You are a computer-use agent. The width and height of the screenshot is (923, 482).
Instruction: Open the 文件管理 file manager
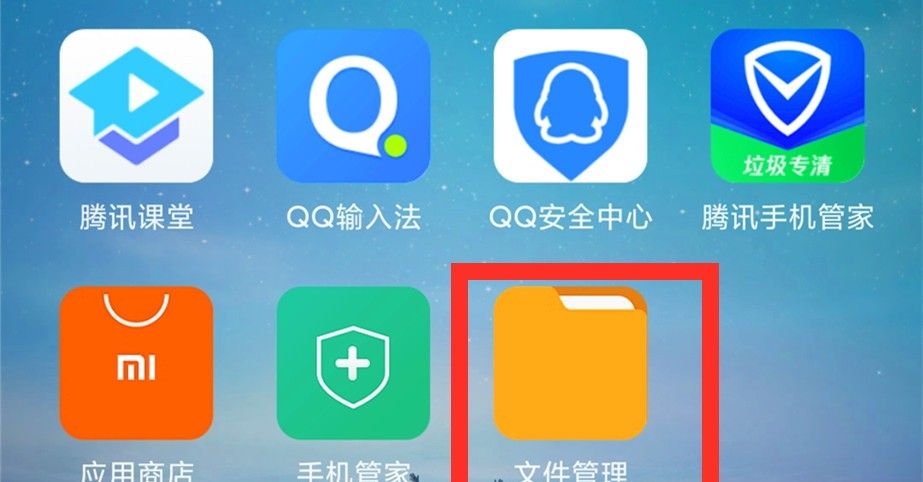tap(570, 363)
